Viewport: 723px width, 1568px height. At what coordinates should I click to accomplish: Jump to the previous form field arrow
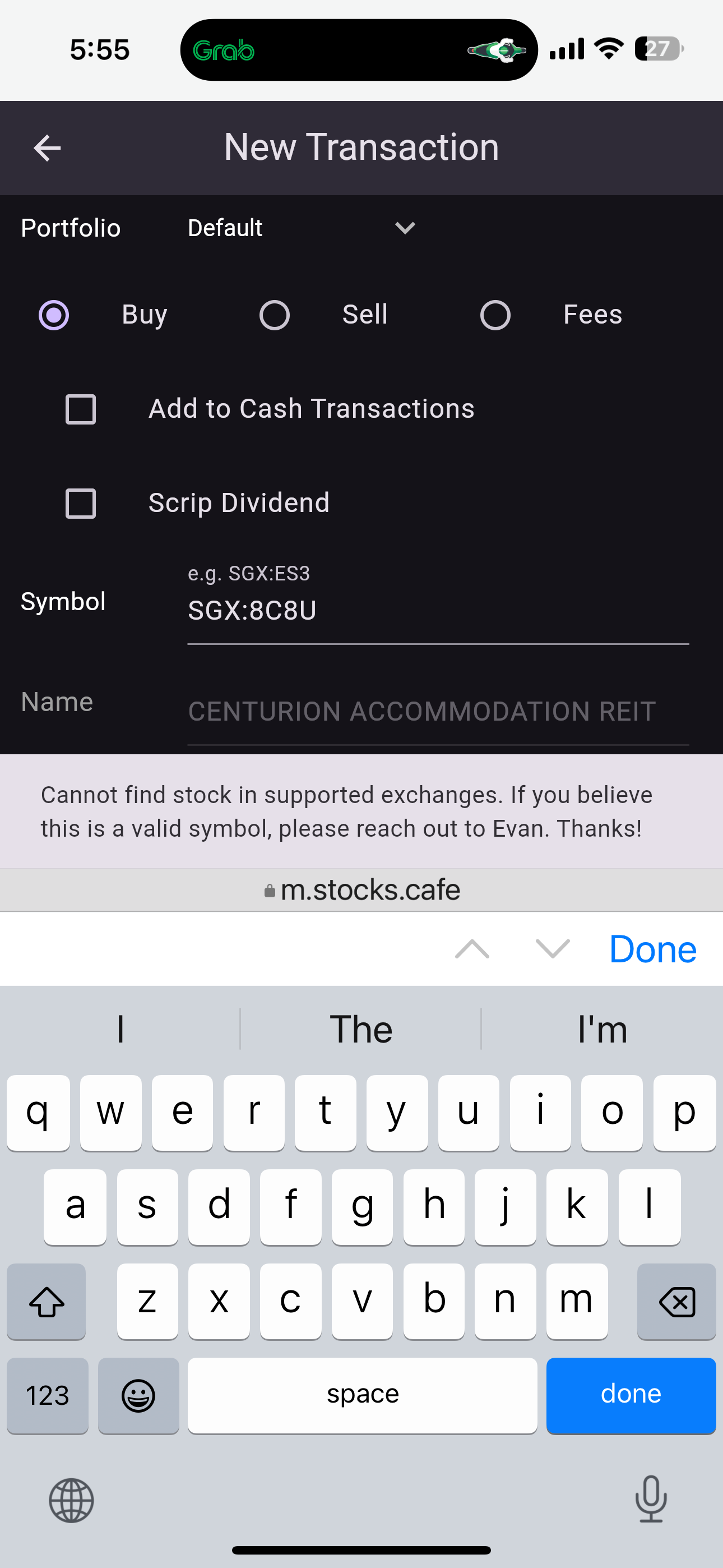pos(472,949)
